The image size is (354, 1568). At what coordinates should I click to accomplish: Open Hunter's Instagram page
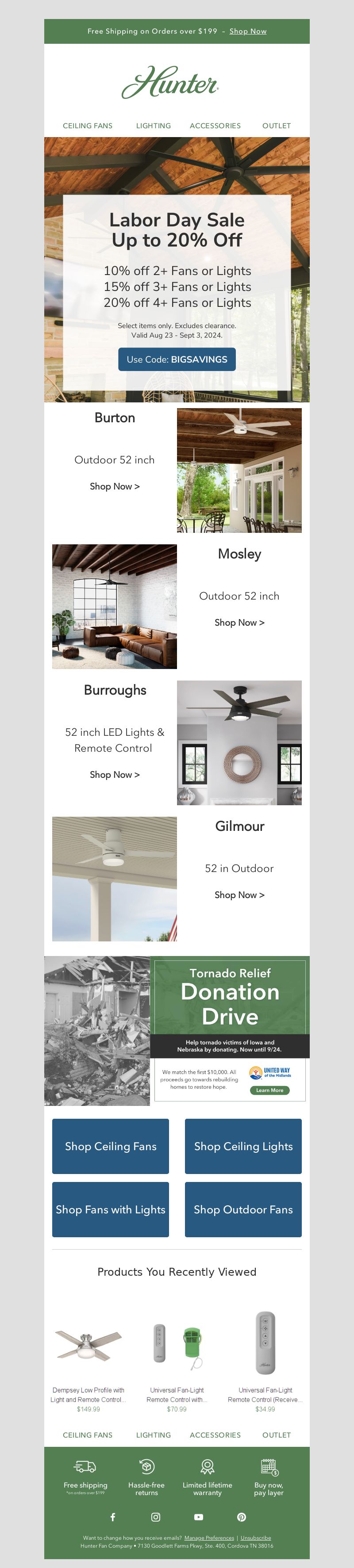156,1518
